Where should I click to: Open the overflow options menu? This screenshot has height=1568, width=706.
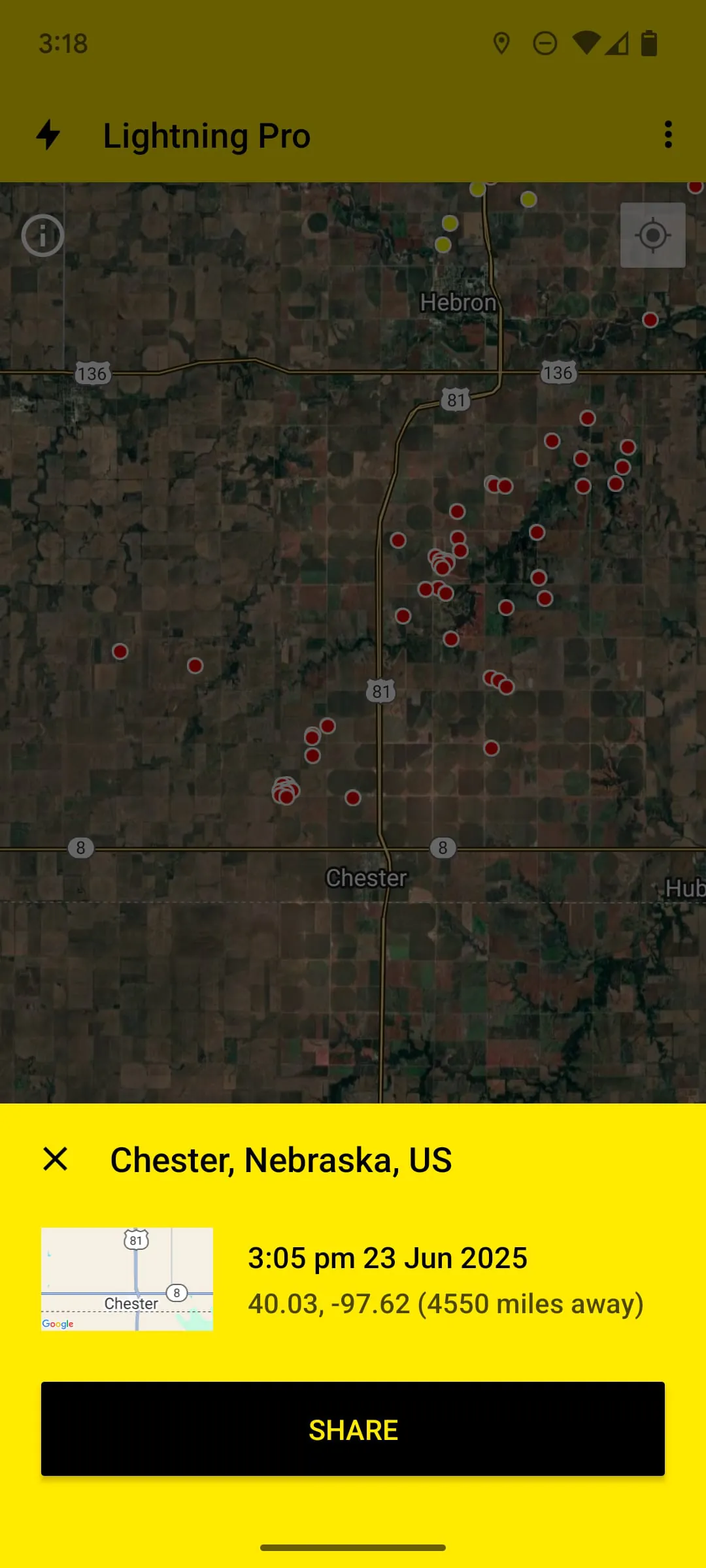[667, 135]
